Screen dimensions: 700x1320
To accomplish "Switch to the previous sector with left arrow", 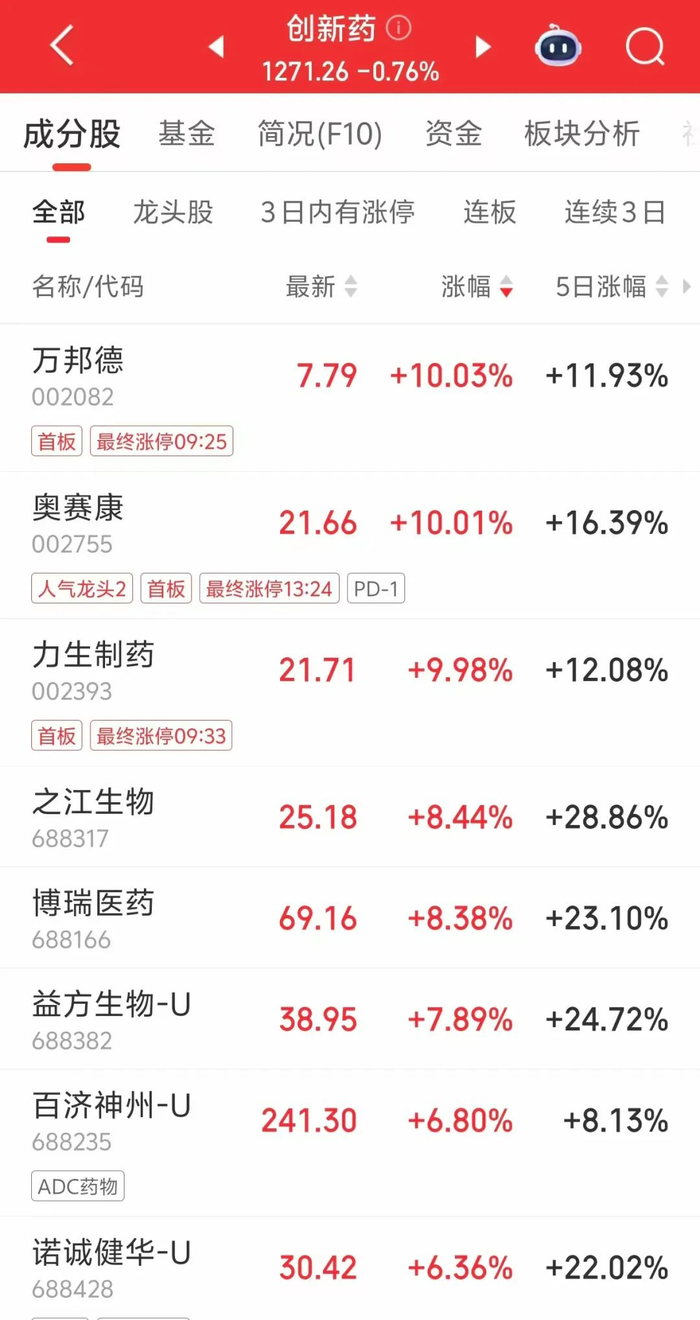I will point(216,47).
